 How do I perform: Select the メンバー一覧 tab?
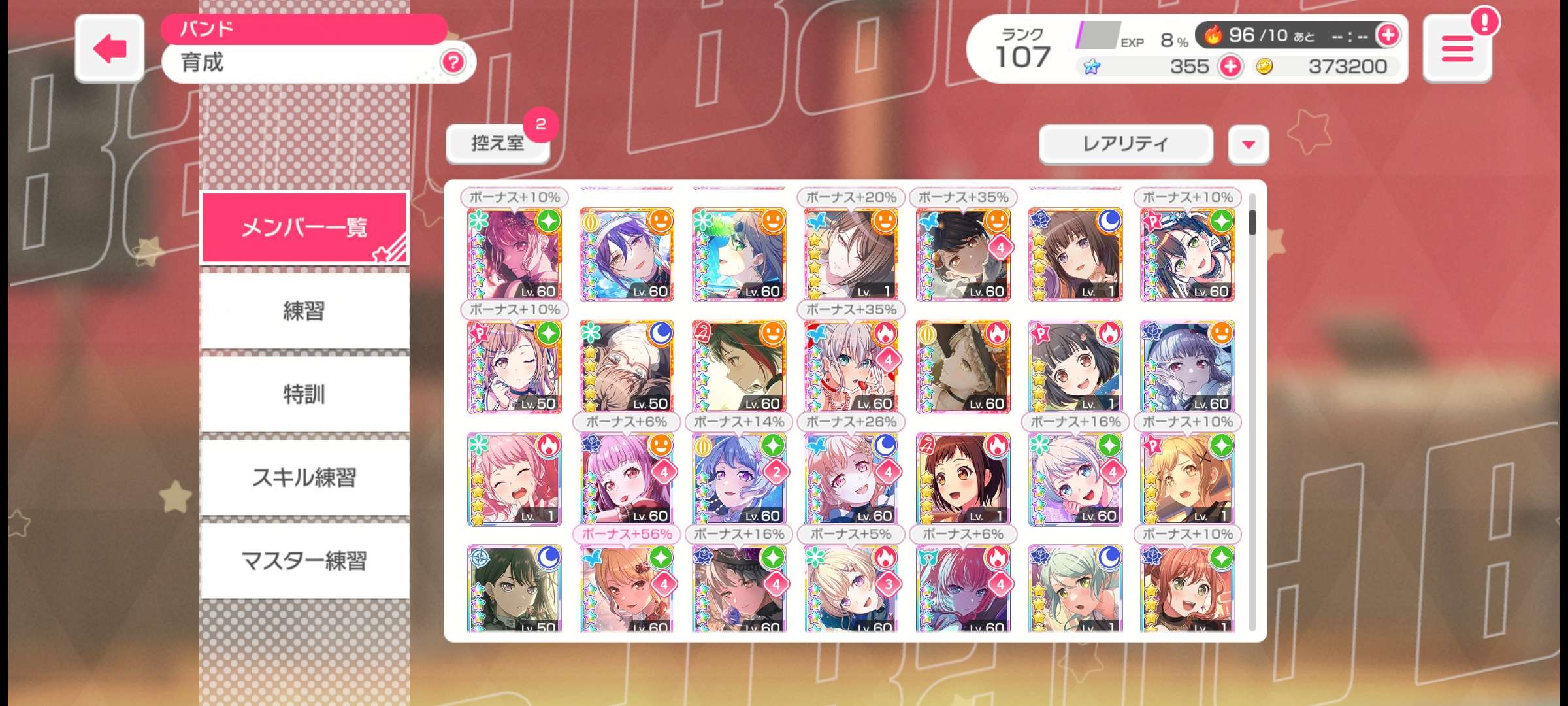(304, 227)
